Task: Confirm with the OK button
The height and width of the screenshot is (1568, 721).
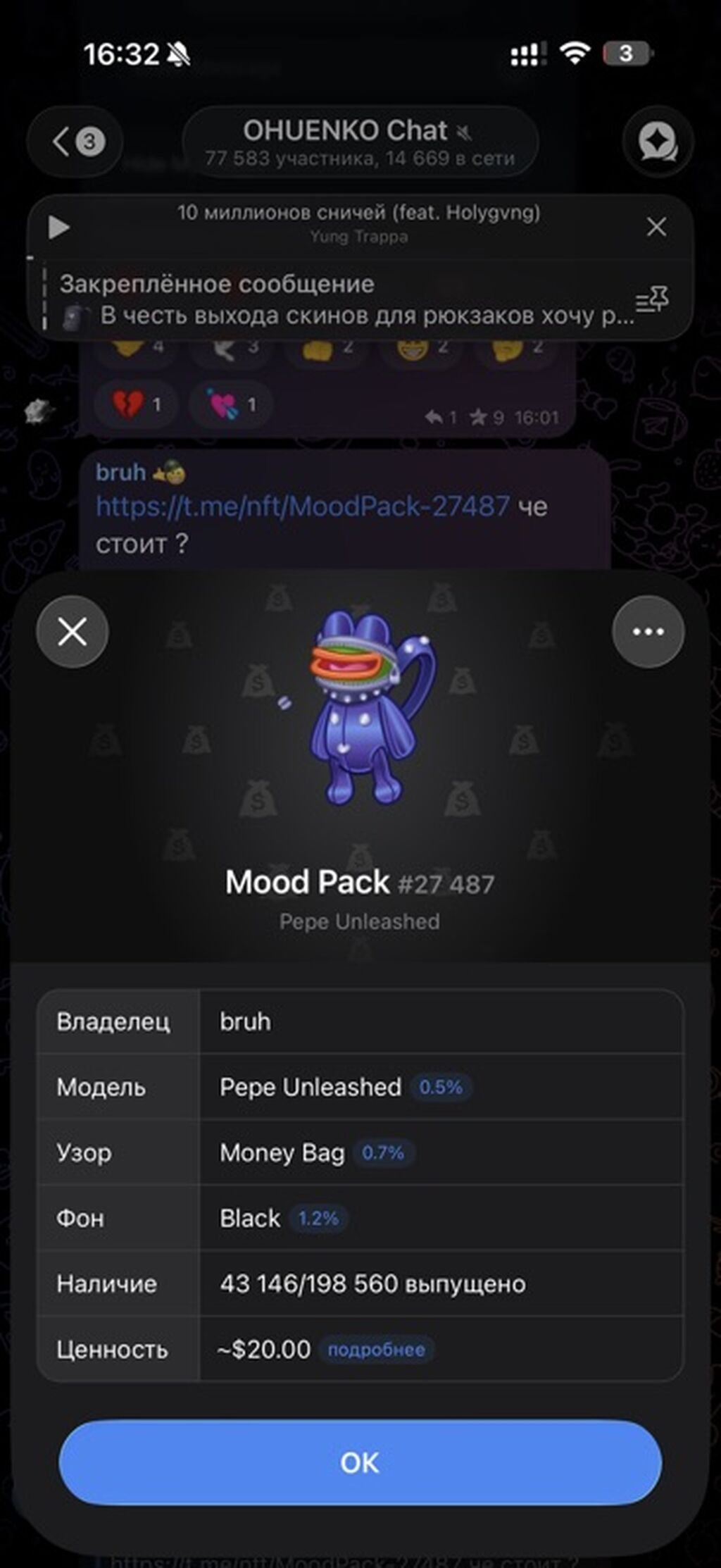Action: (x=360, y=1462)
